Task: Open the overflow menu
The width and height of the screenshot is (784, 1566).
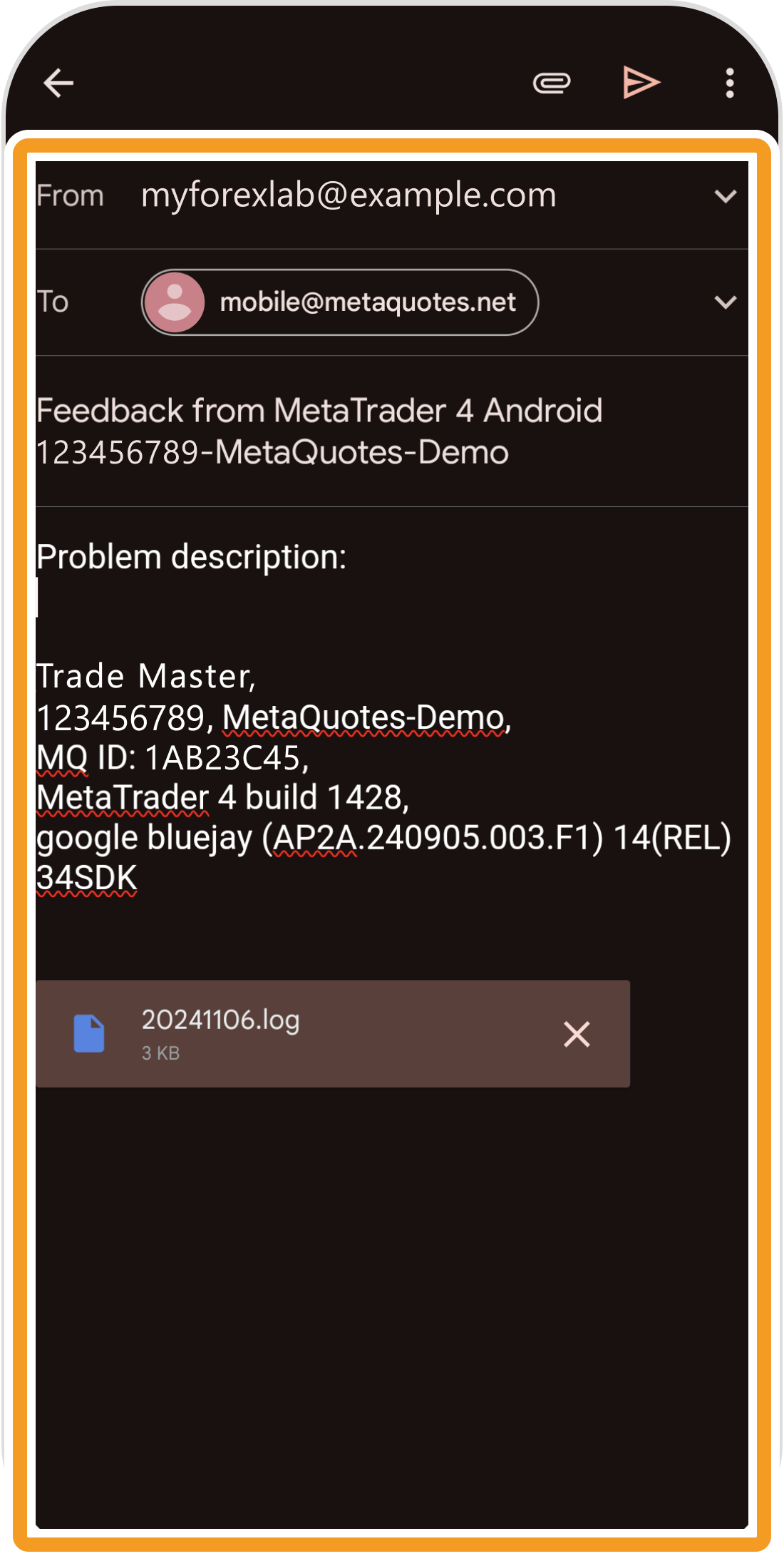Action: tap(729, 83)
